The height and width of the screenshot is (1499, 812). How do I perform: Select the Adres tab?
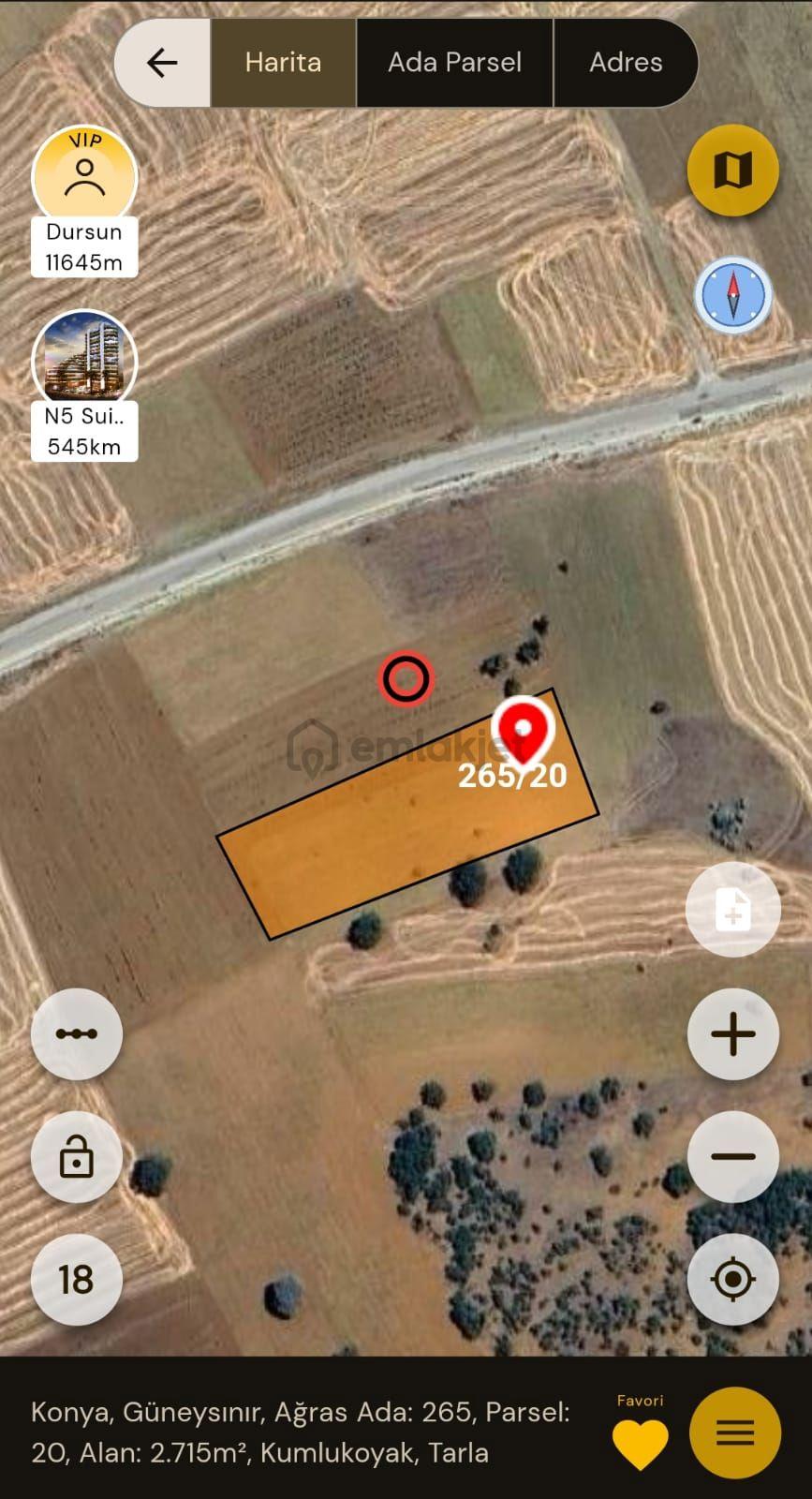pyautogui.click(x=626, y=63)
